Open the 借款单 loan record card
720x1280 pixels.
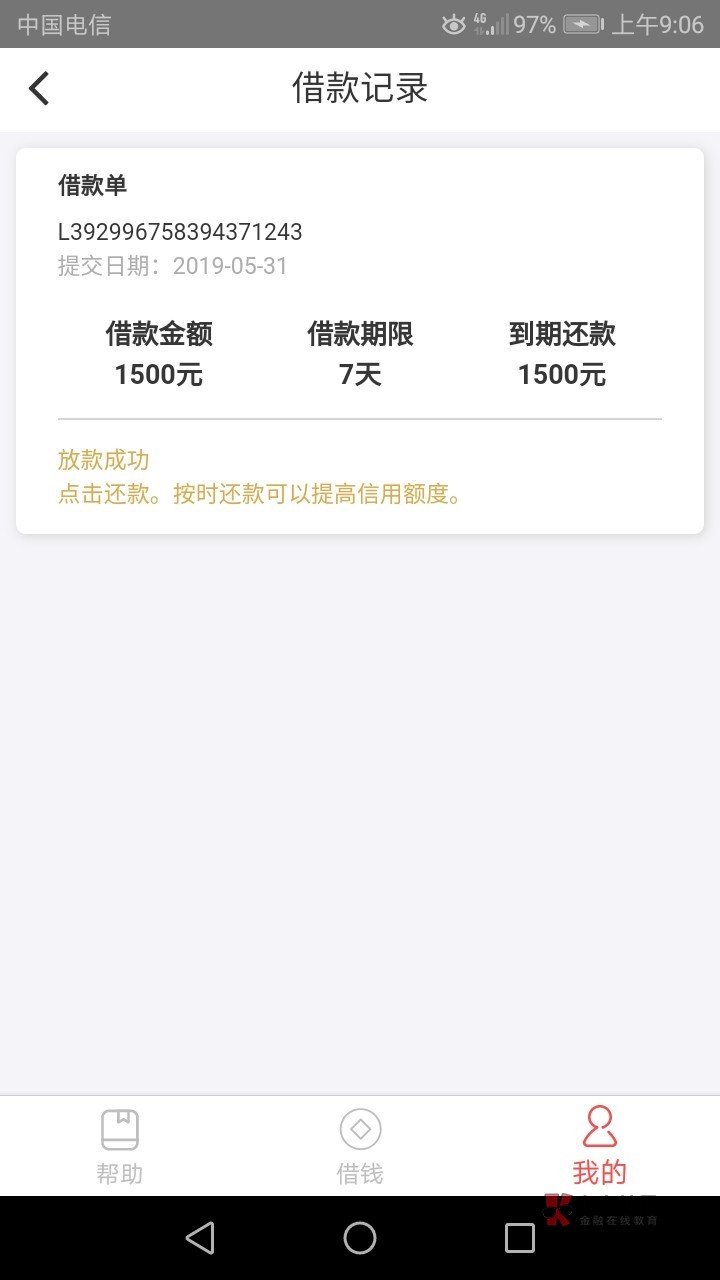coord(360,340)
